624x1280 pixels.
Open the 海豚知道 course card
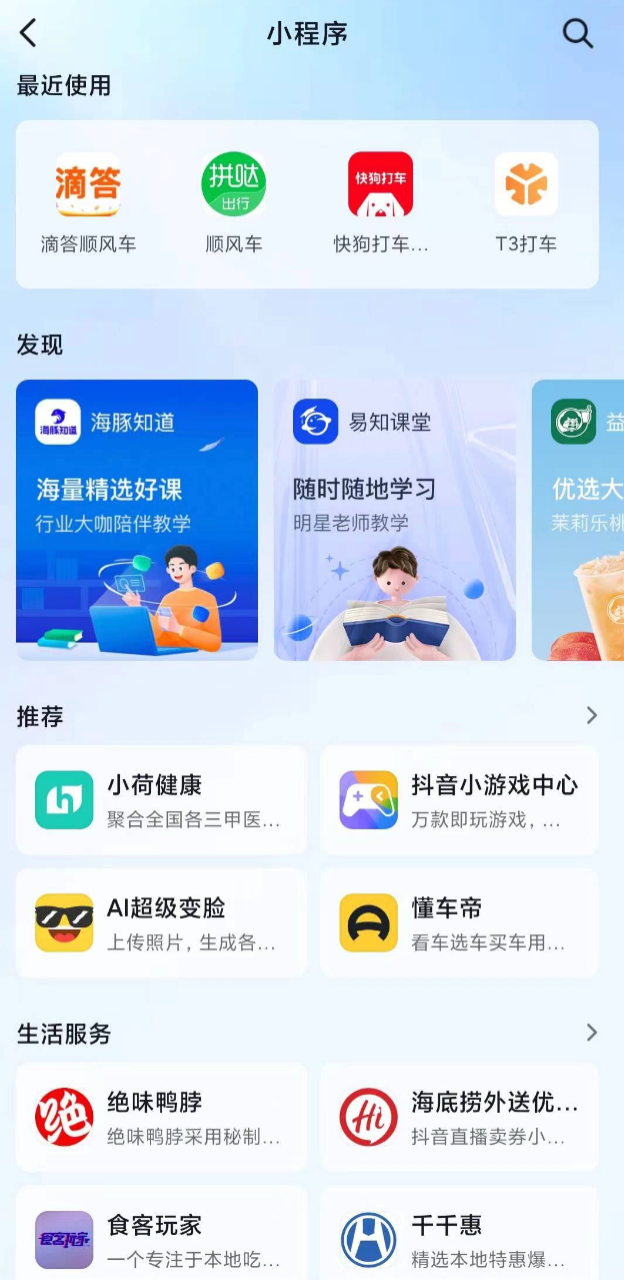137,519
